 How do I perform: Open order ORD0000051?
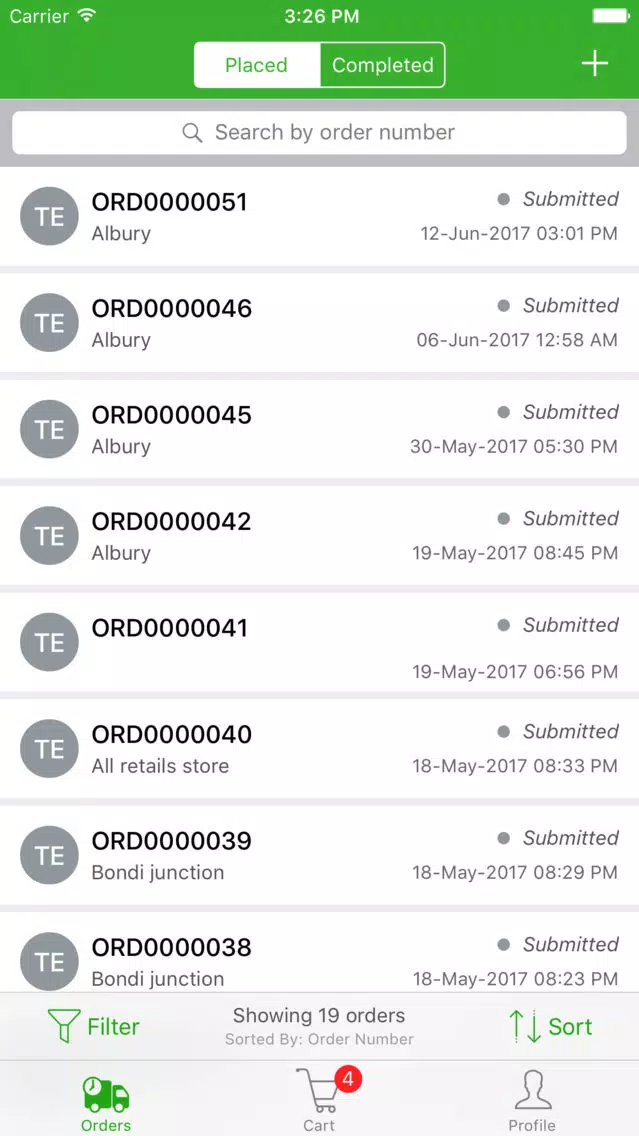click(x=320, y=216)
